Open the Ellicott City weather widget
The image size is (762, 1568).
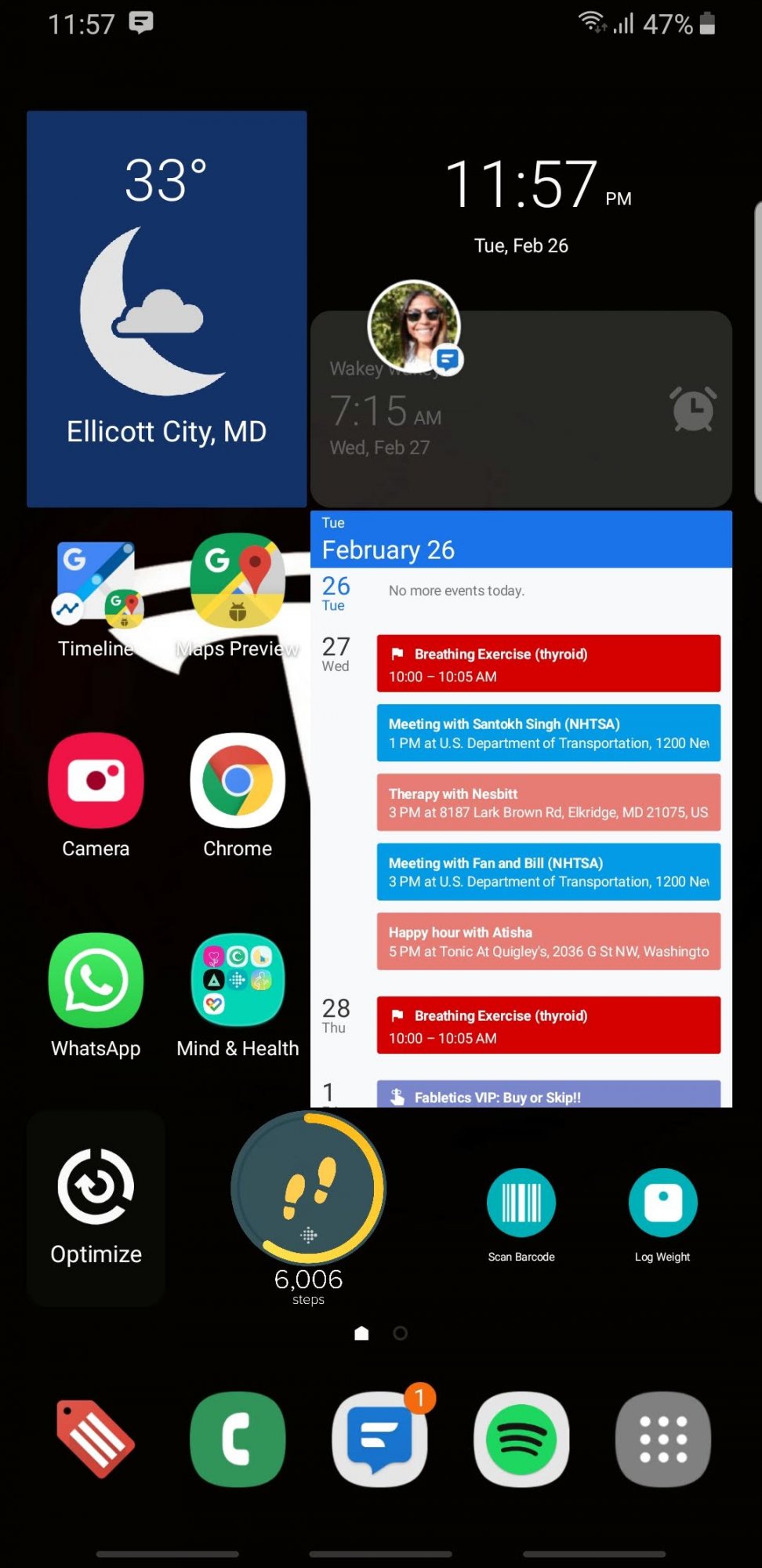point(166,309)
